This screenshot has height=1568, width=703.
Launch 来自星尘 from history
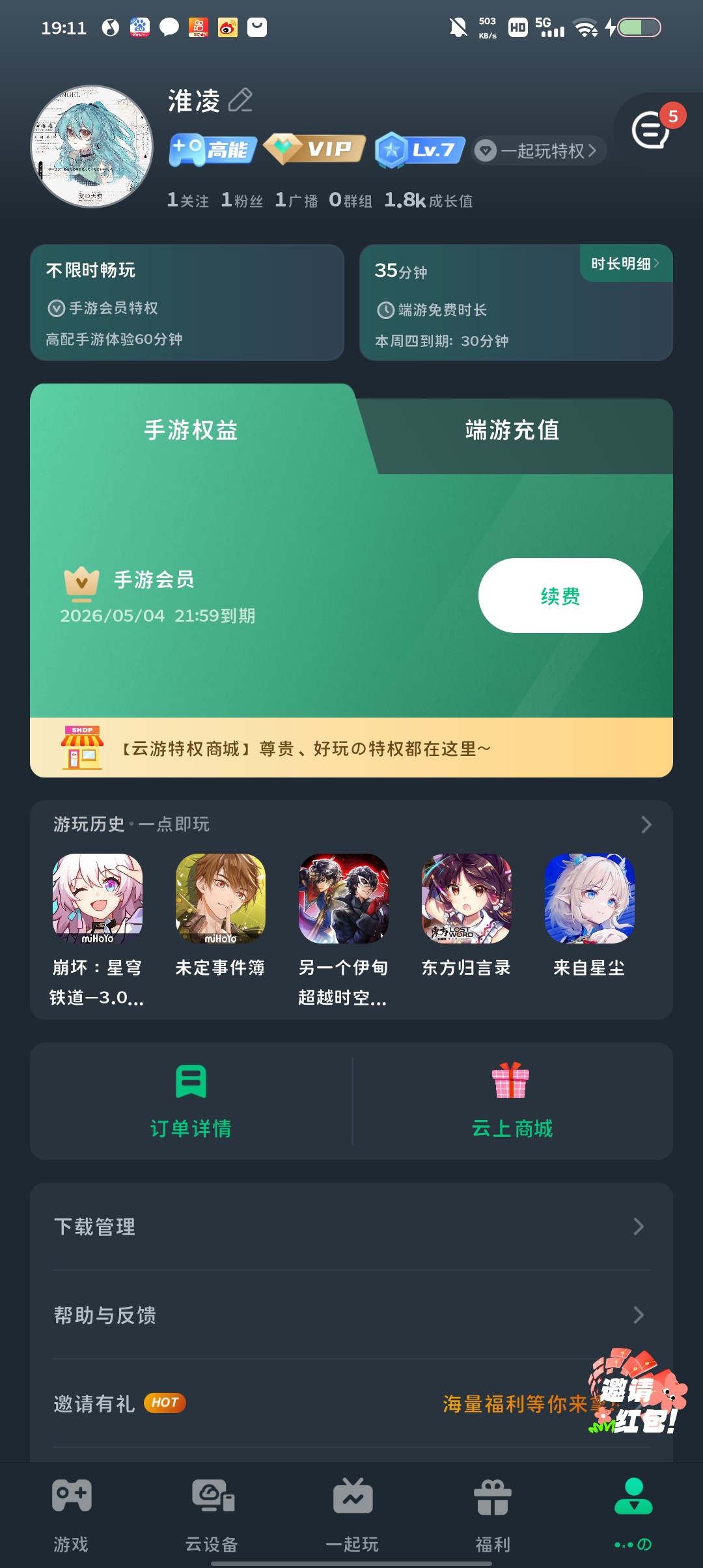click(589, 899)
